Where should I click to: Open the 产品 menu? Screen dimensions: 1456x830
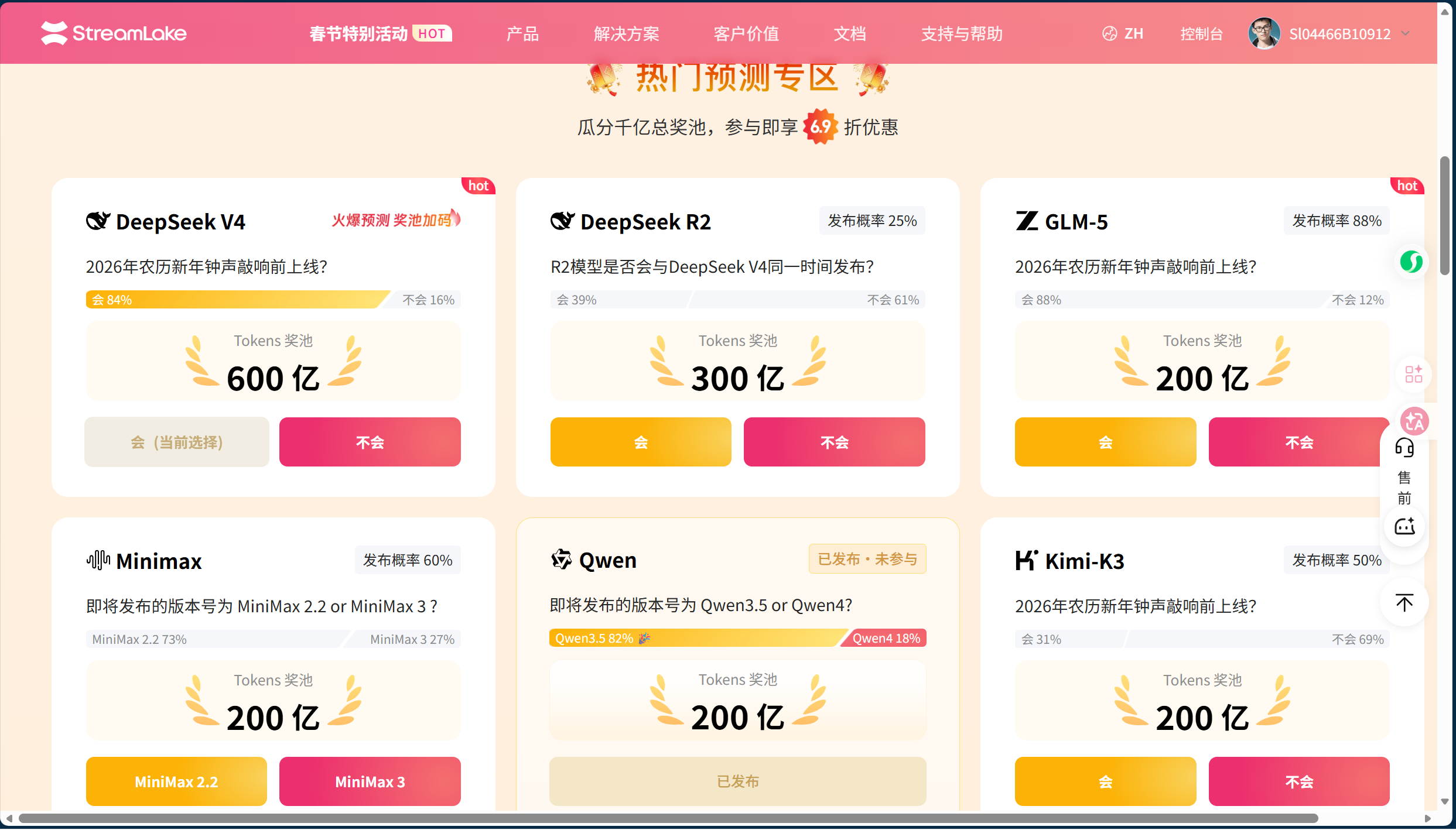pyautogui.click(x=522, y=34)
